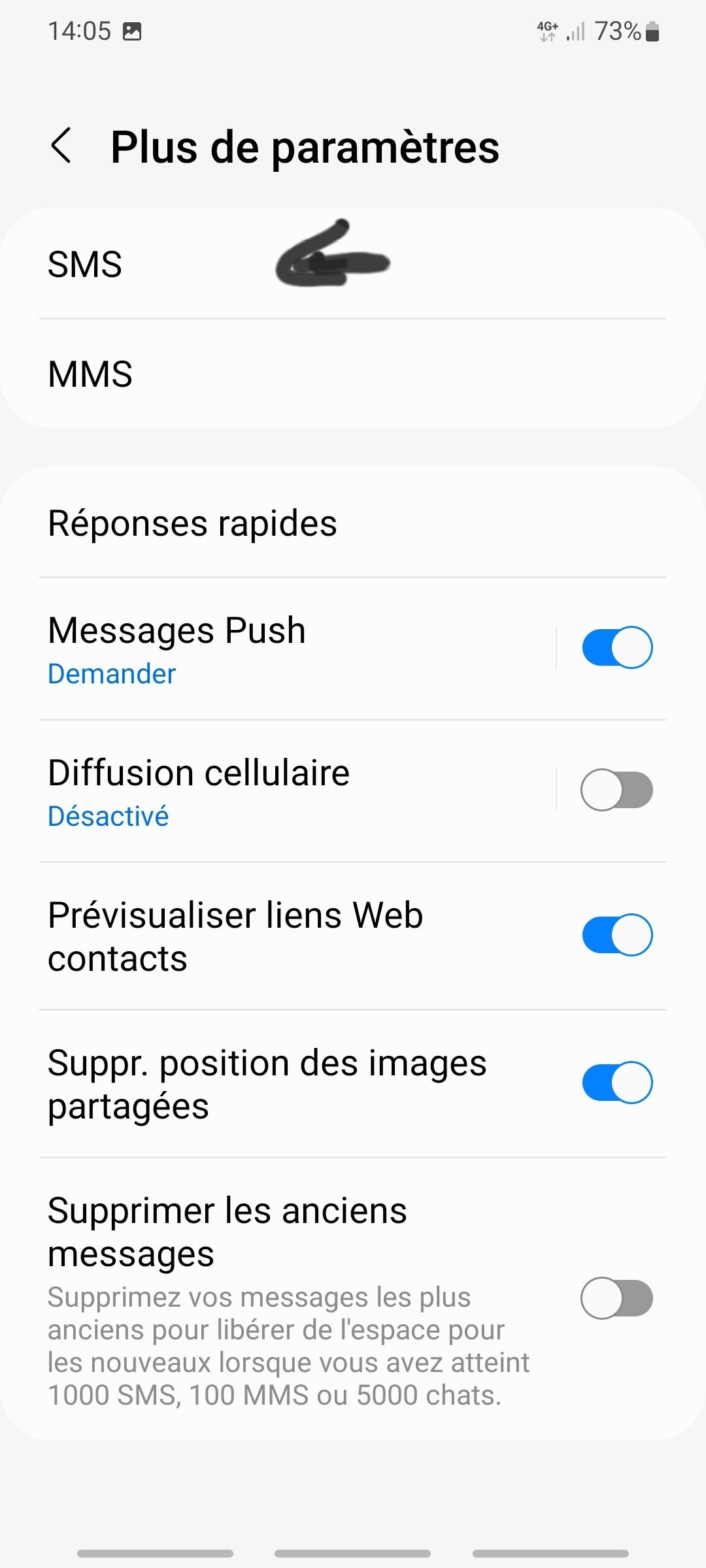Tap the Désactivé link under Diffusion cellulaire
Screen dimensions: 706x1568
point(109,815)
